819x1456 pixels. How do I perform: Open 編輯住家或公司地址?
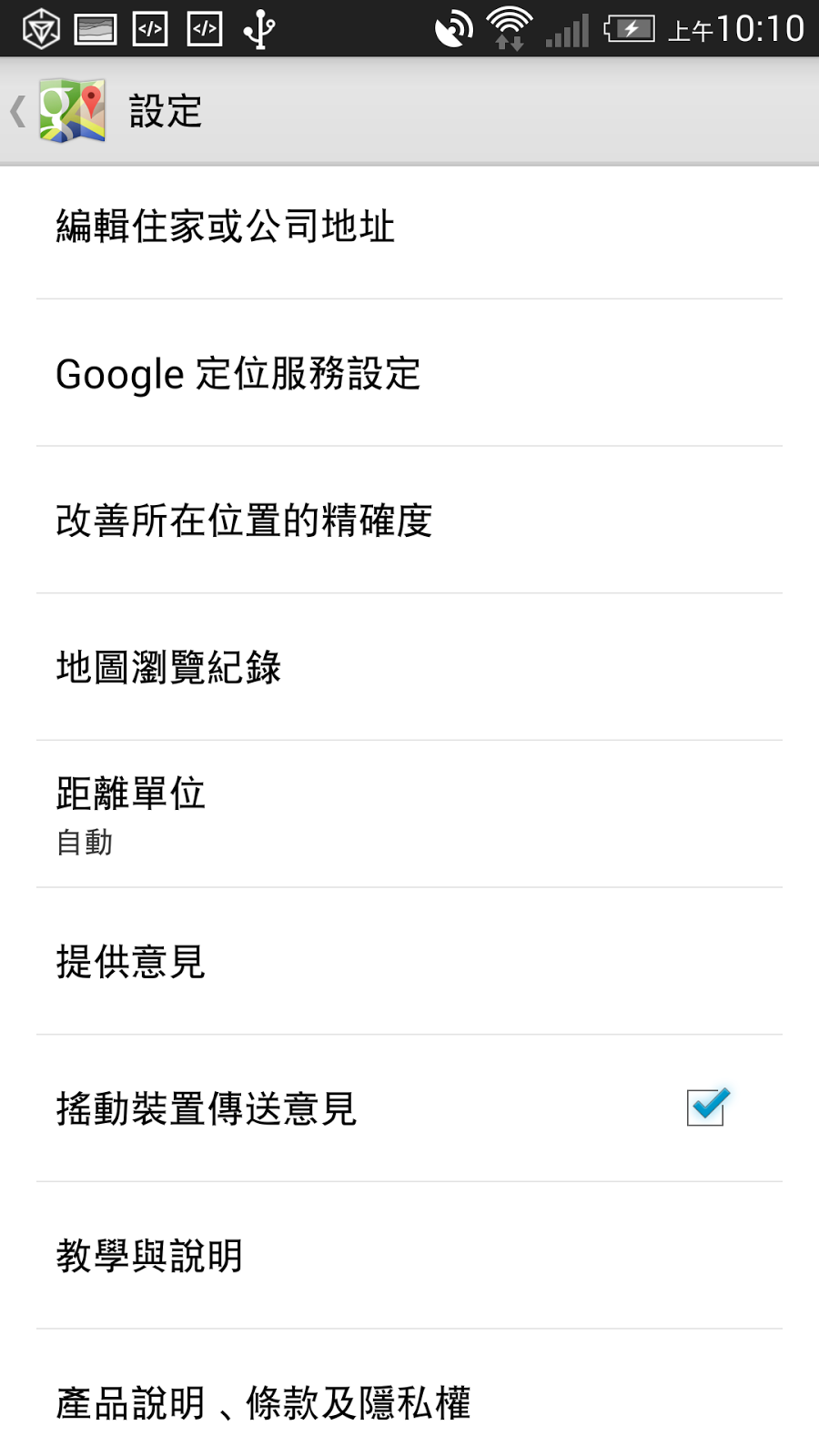[x=226, y=227]
